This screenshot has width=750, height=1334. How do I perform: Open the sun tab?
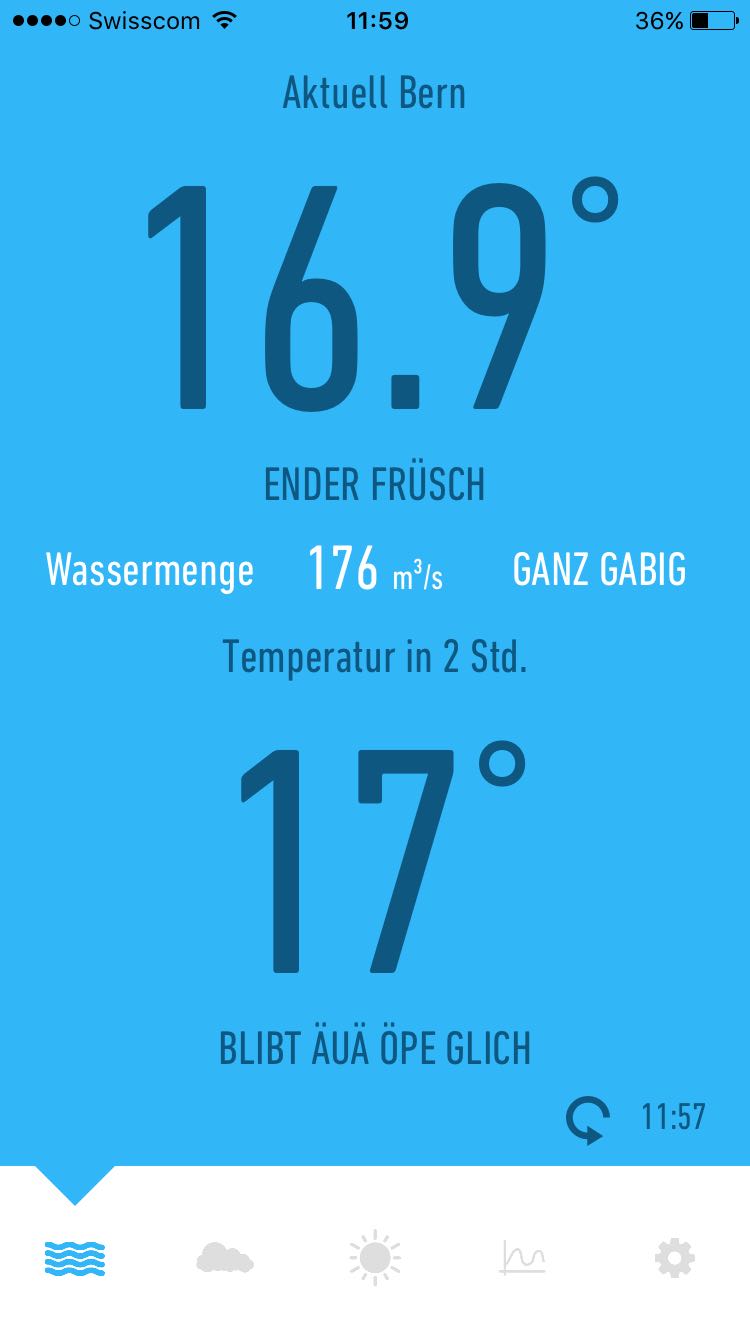(375, 1257)
